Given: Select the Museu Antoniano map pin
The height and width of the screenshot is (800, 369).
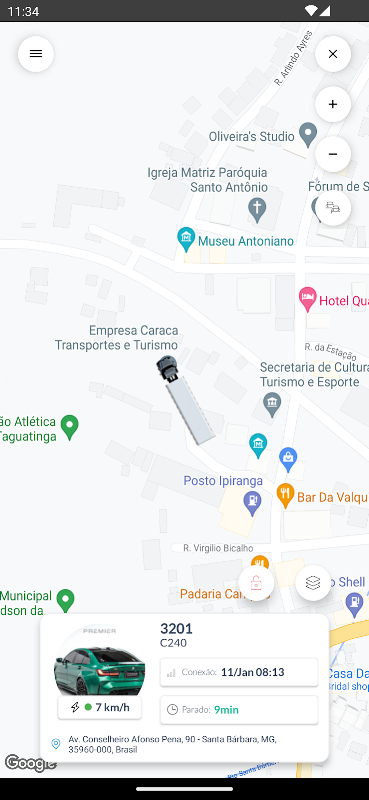Looking at the screenshot, I should 186,239.
